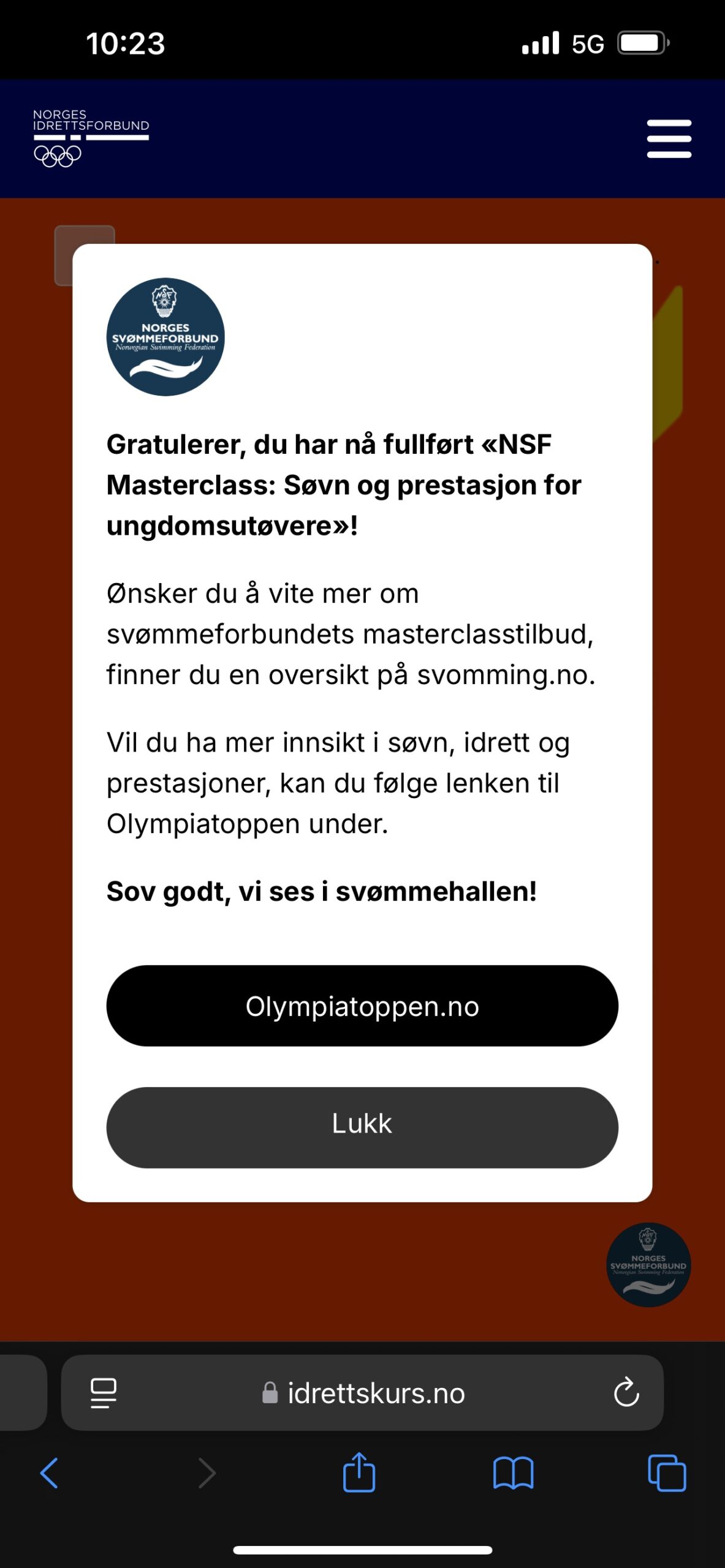
Task: Reload the idrettskurs.no page
Action: [x=626, y=1393]
